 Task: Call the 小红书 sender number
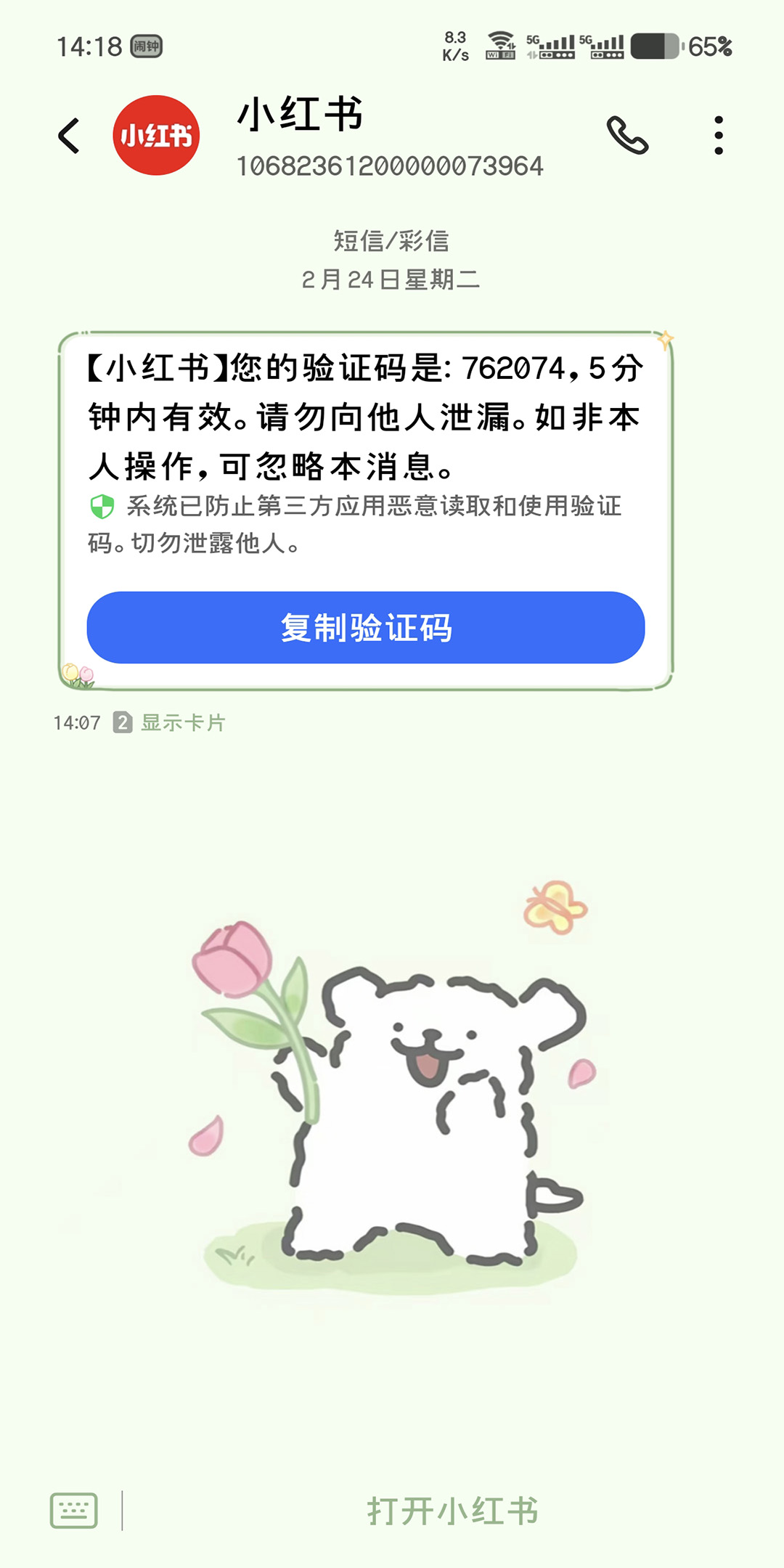pyautogui.click(x=627, y=136)
